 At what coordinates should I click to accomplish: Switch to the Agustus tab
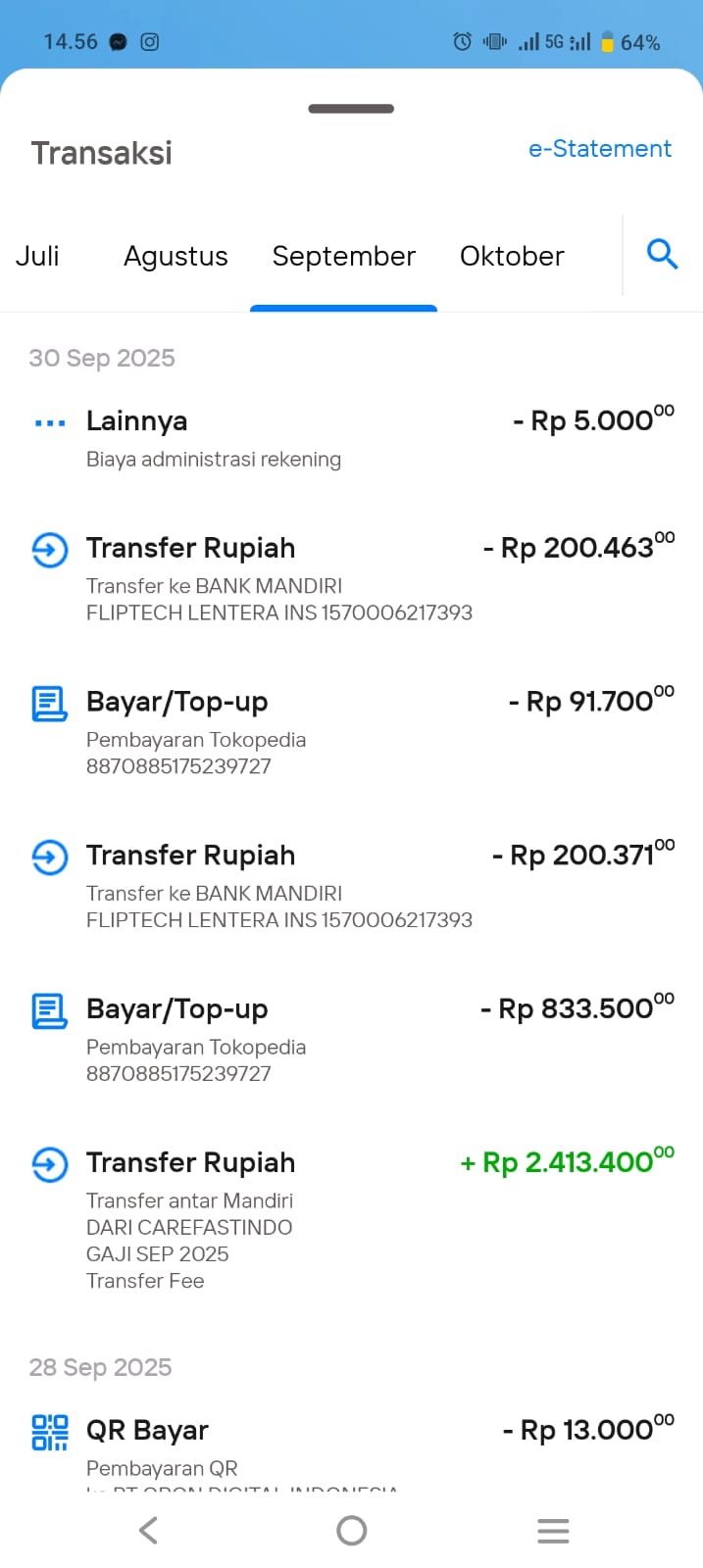(176, 257)
